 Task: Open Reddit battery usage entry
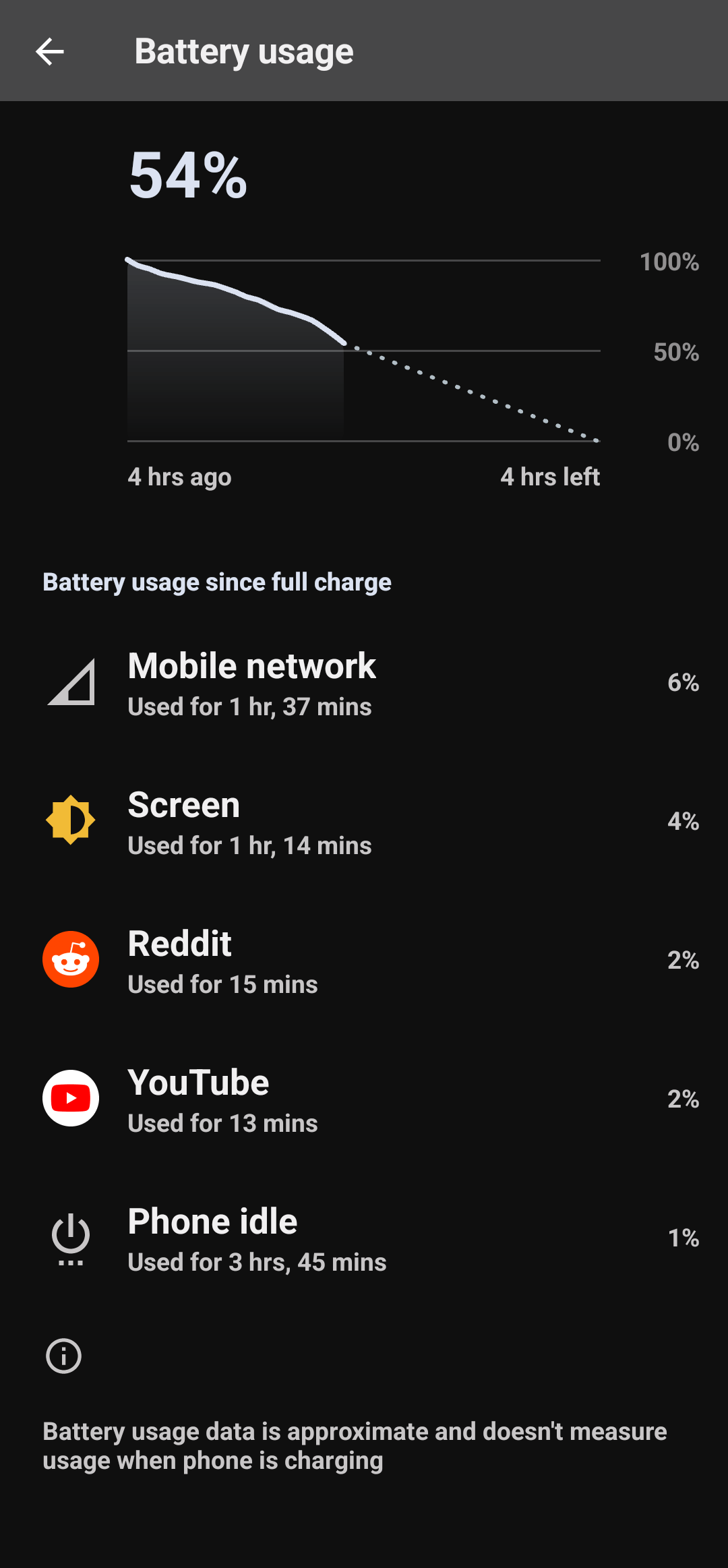[364, 959]
